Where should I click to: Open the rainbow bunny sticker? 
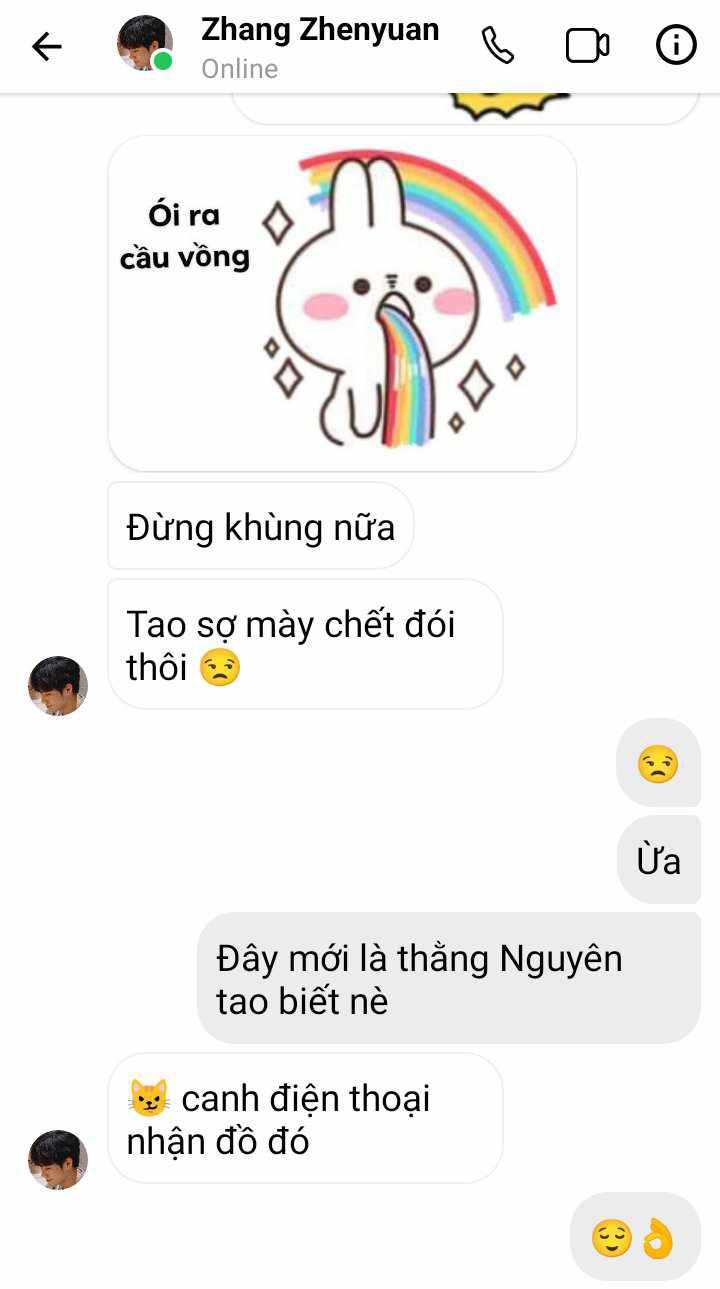(x=342, y=303)
